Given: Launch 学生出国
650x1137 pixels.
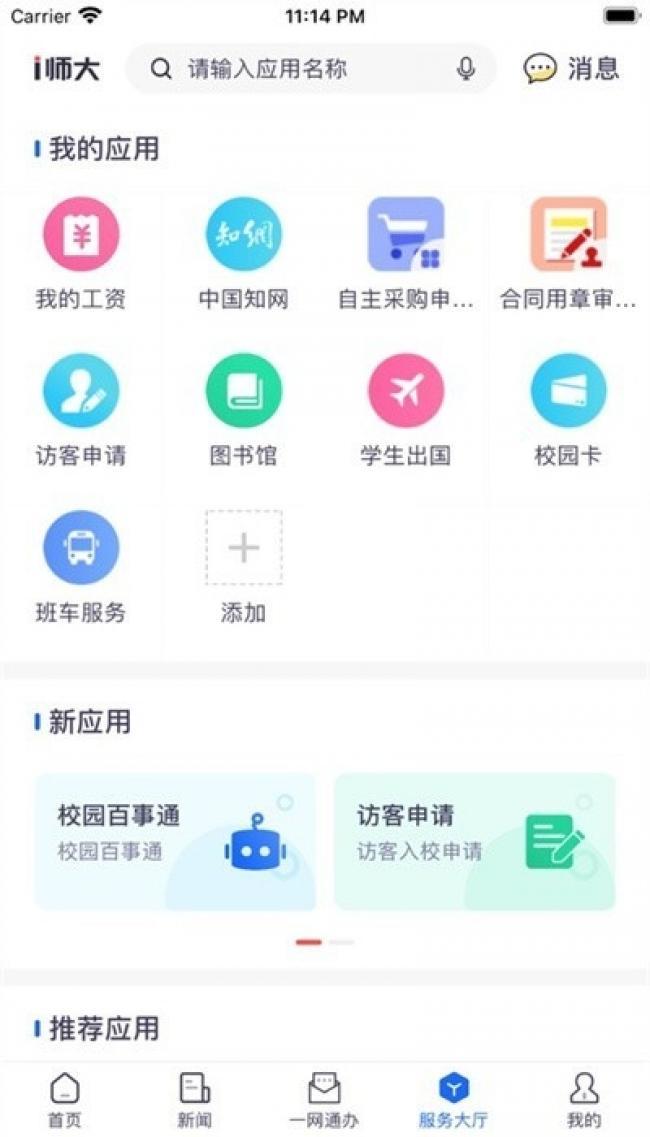Looking at the screenshot, I should tap(406, 410).
